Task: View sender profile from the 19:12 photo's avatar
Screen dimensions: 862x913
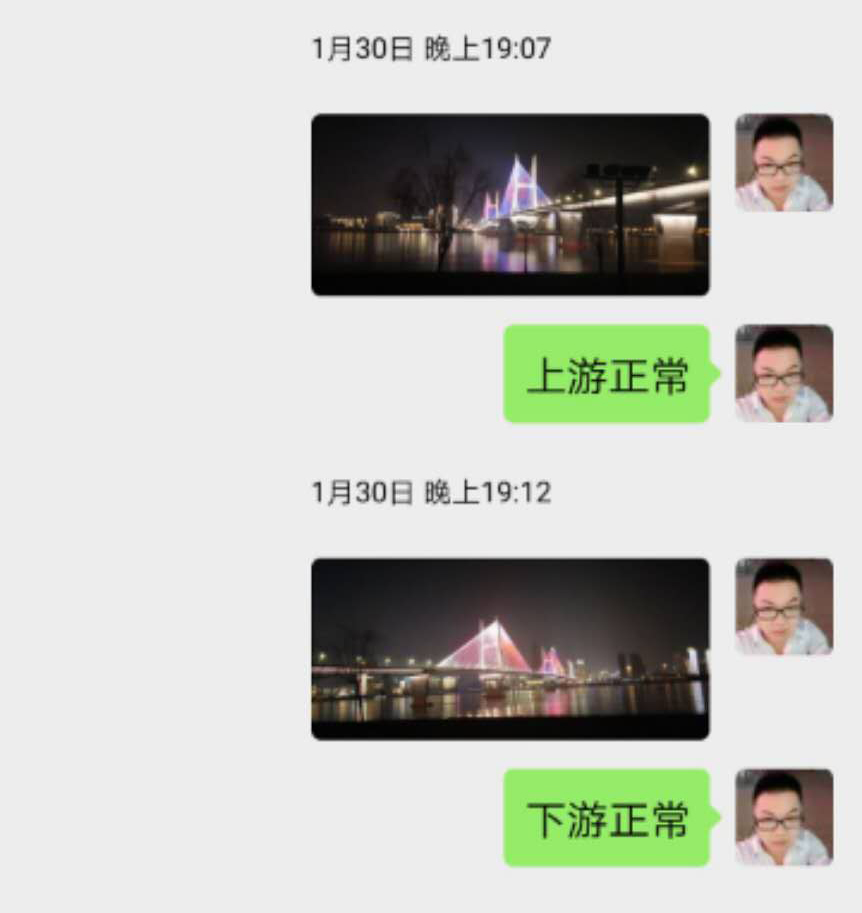Action: point(784,606)
